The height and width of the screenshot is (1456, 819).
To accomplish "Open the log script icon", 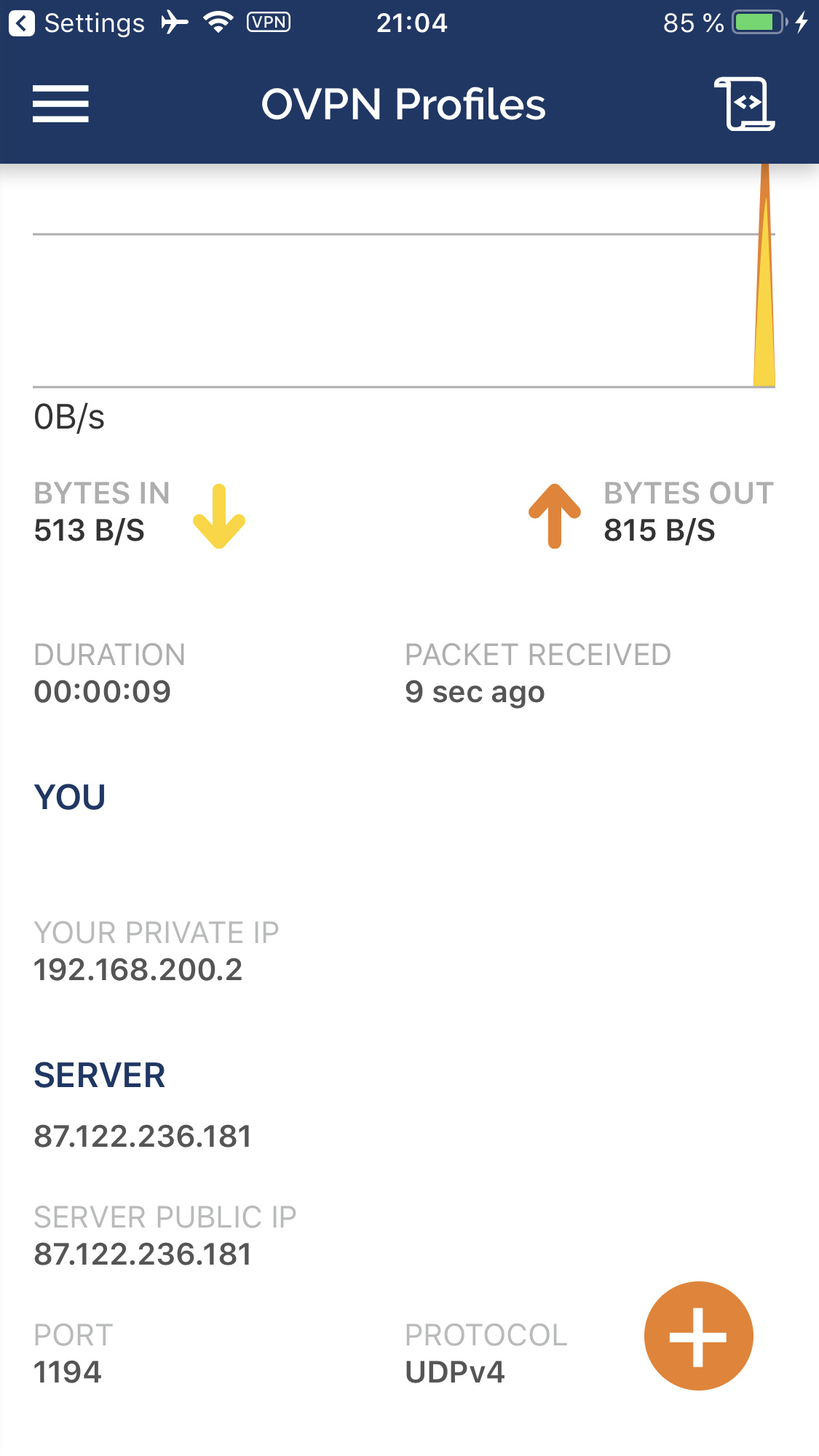I will pos(744,103).
